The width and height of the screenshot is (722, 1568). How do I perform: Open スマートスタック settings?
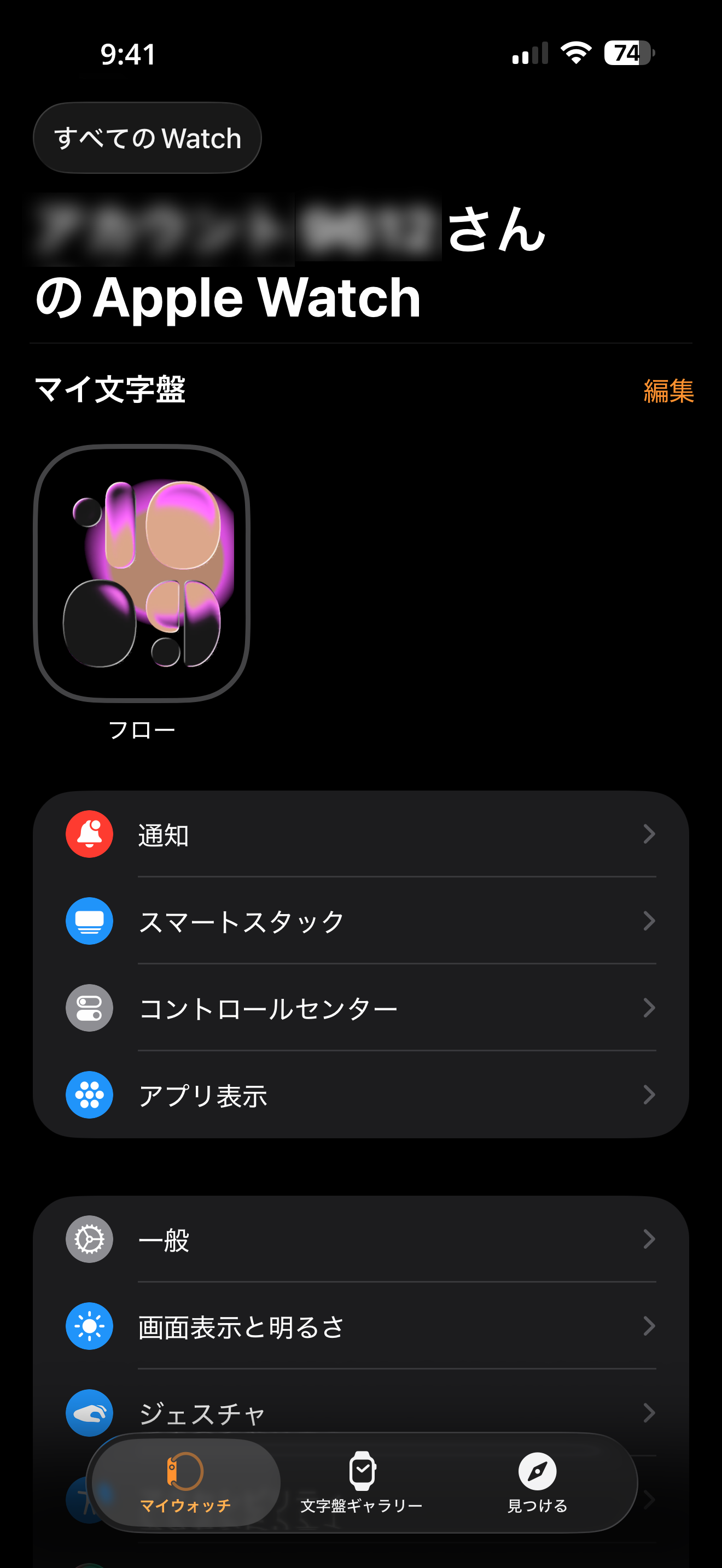(360, 921)
